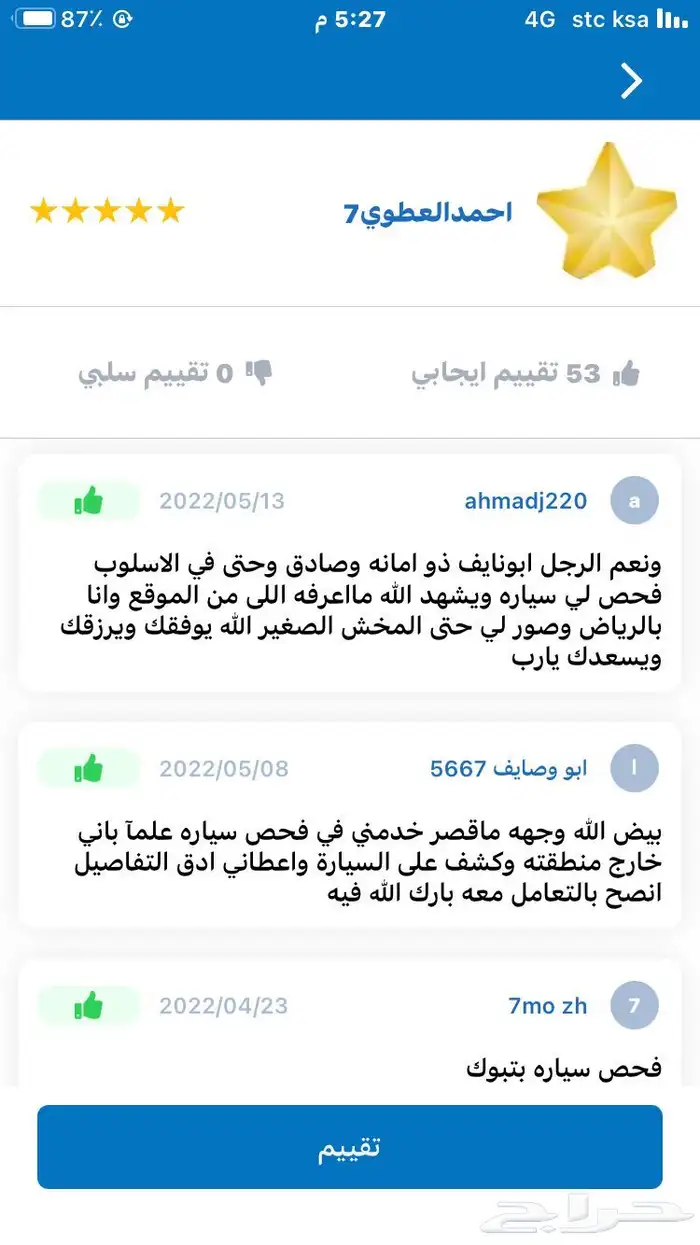The width and height of the screenshot is (700, 1245).
Task: Go back using the header arrow
Action: (x=631, y=81)
